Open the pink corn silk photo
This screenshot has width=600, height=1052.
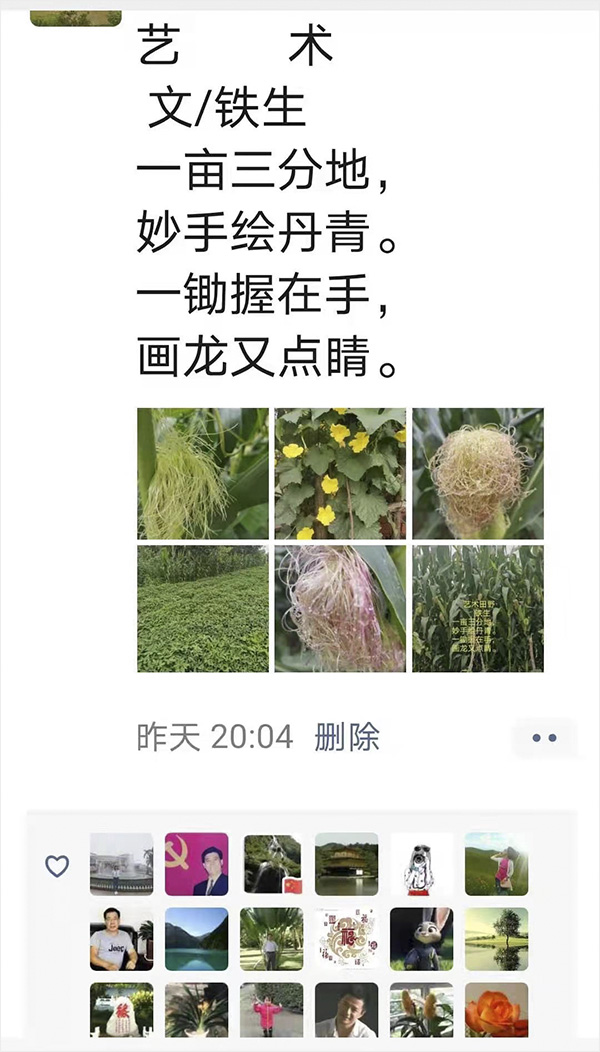(340, 608)
